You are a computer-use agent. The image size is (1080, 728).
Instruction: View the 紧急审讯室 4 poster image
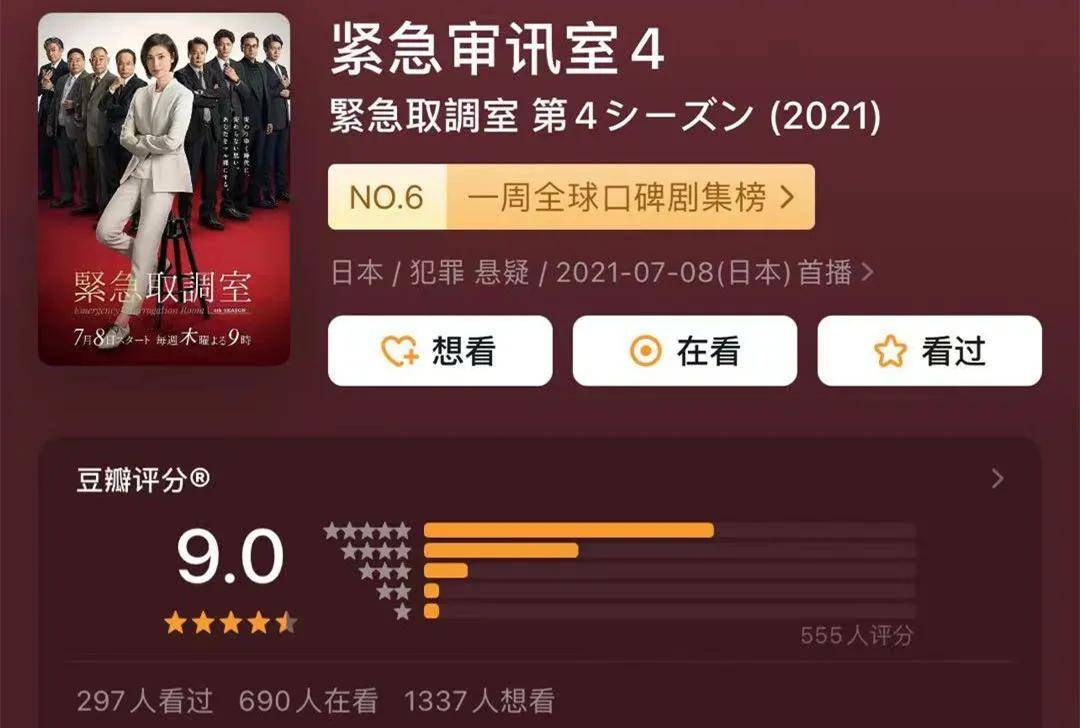coord(164,189)
